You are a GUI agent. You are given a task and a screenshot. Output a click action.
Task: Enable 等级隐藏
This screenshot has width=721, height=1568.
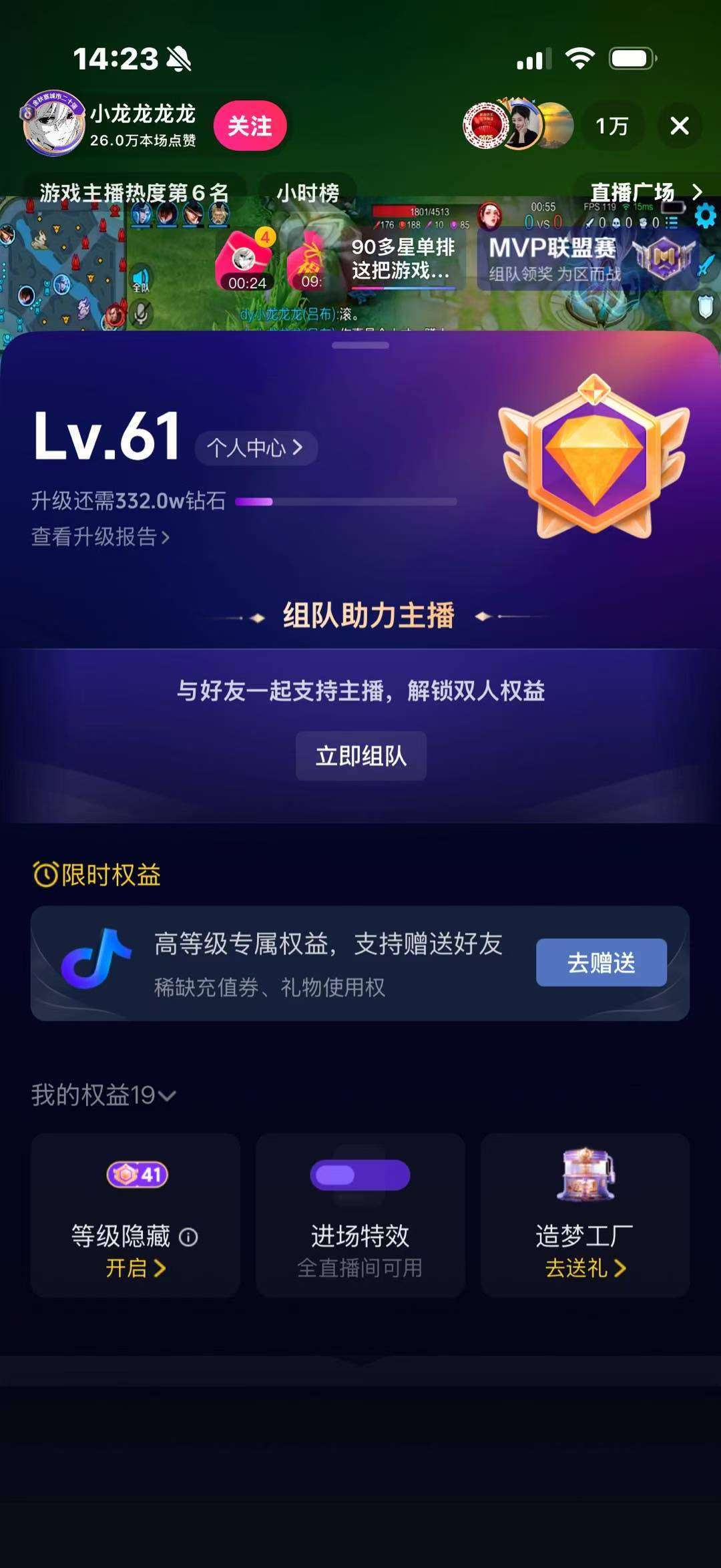136,1268
